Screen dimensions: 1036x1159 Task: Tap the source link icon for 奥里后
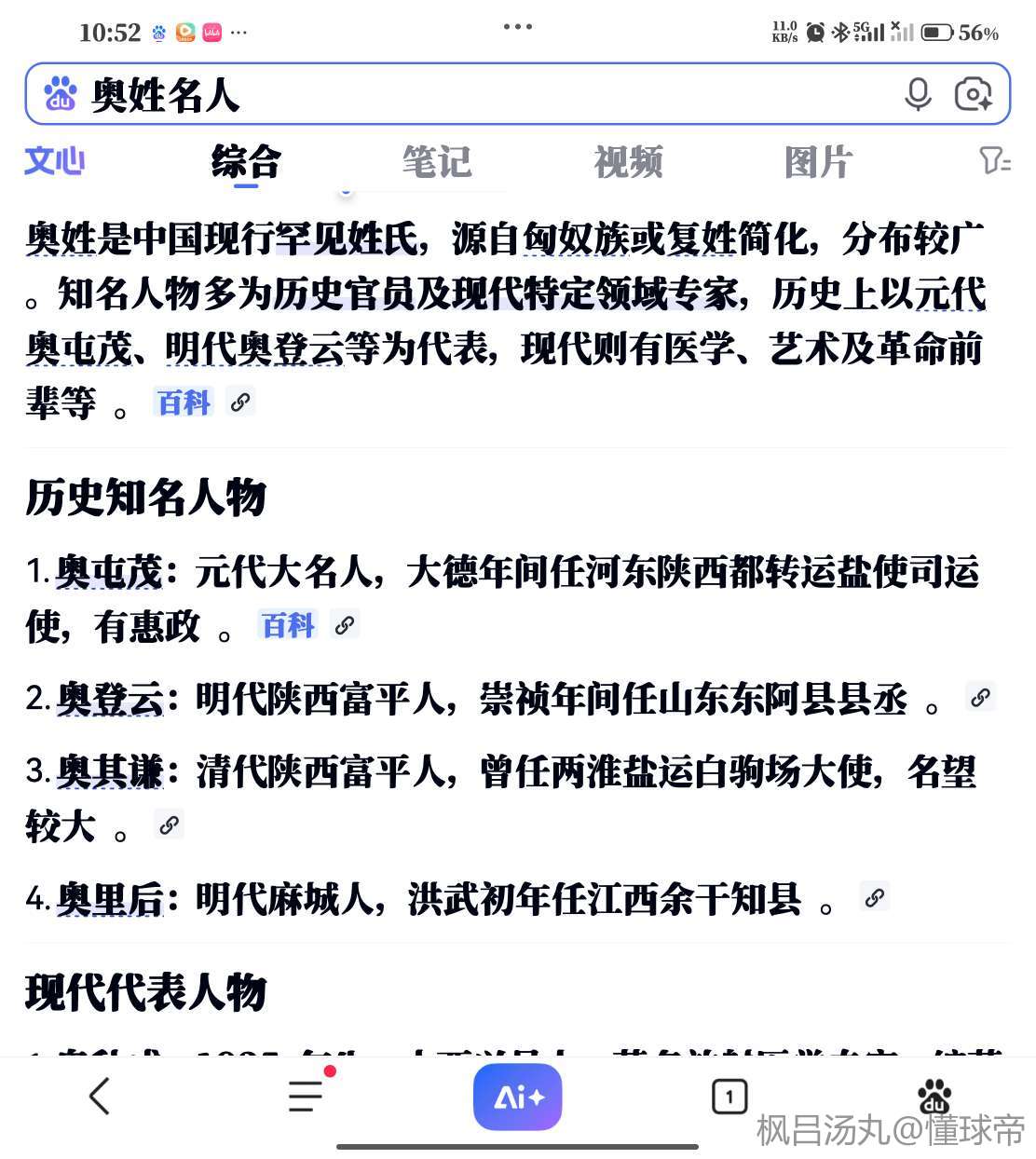874,898
